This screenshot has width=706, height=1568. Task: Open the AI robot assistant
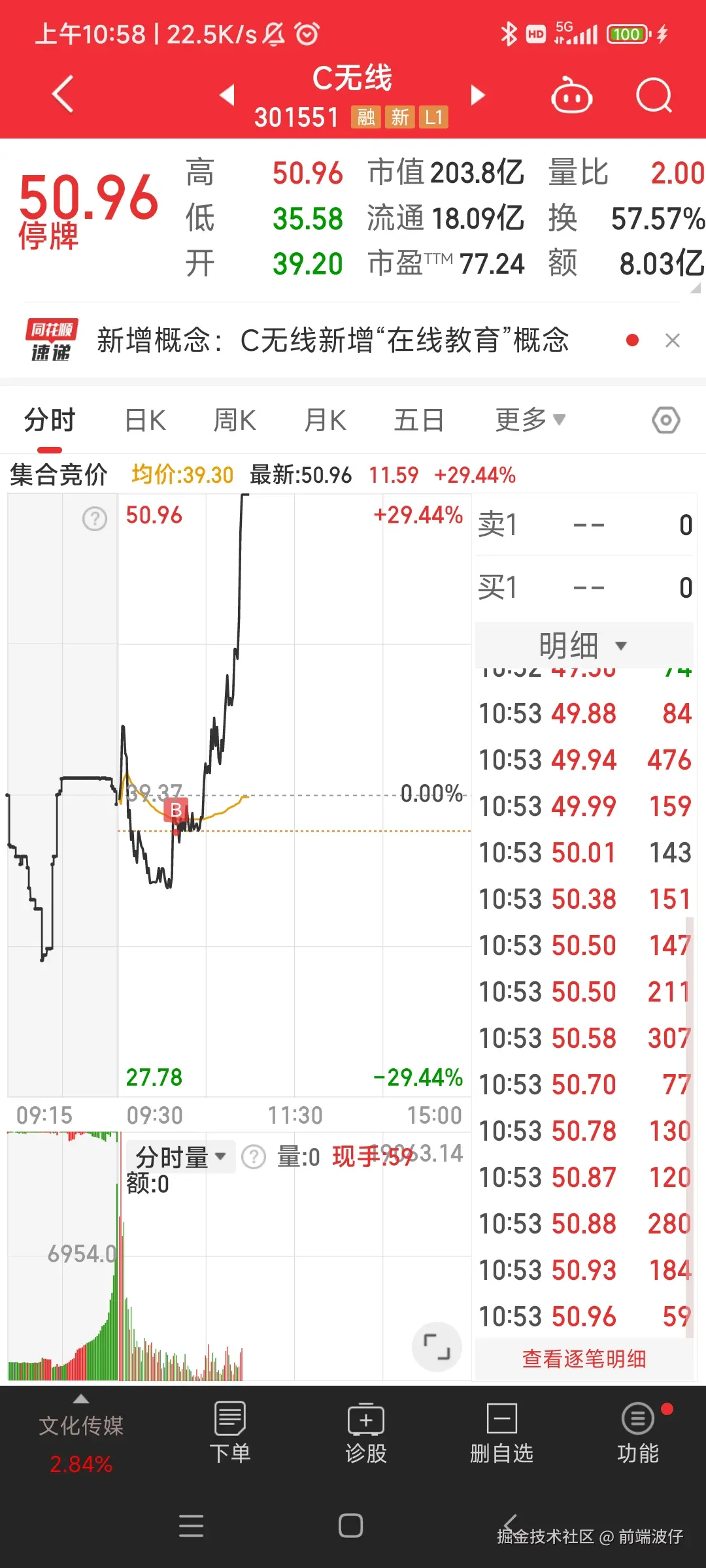click(571, 95)
